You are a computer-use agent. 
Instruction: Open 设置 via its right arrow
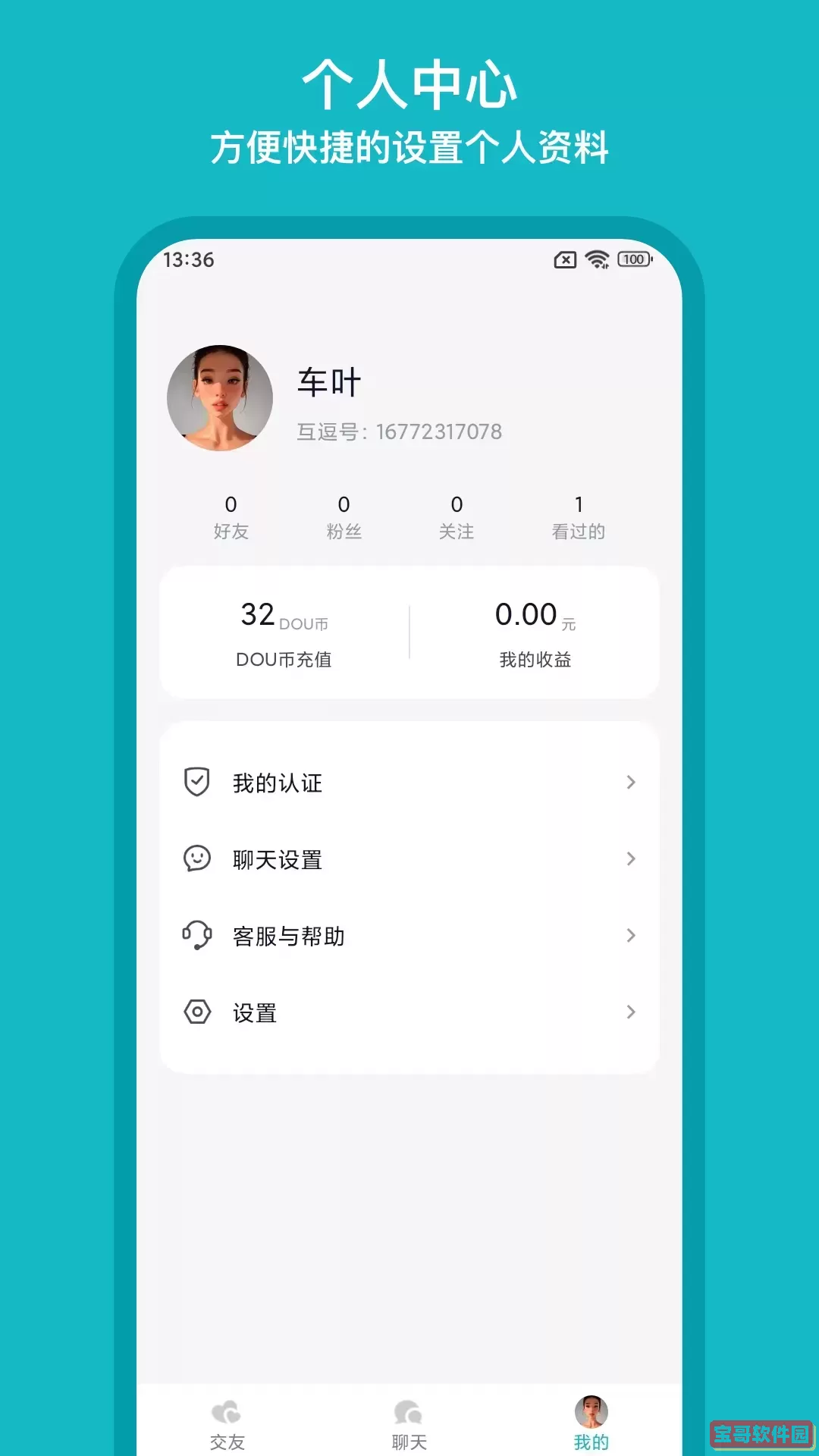(x=631, y=1012)
